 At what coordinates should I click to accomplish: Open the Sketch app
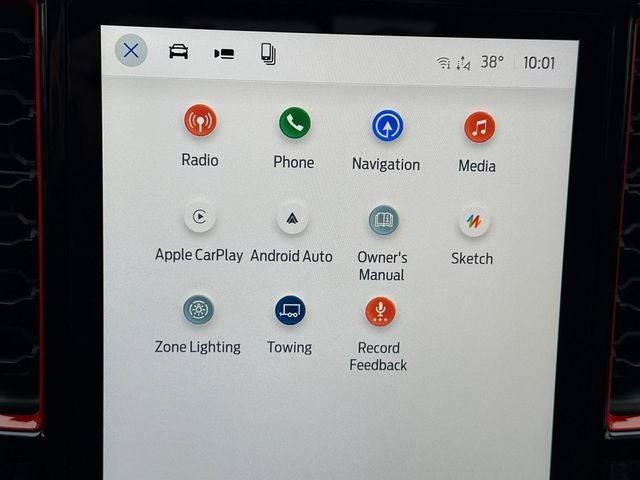(x=473, y=222)
